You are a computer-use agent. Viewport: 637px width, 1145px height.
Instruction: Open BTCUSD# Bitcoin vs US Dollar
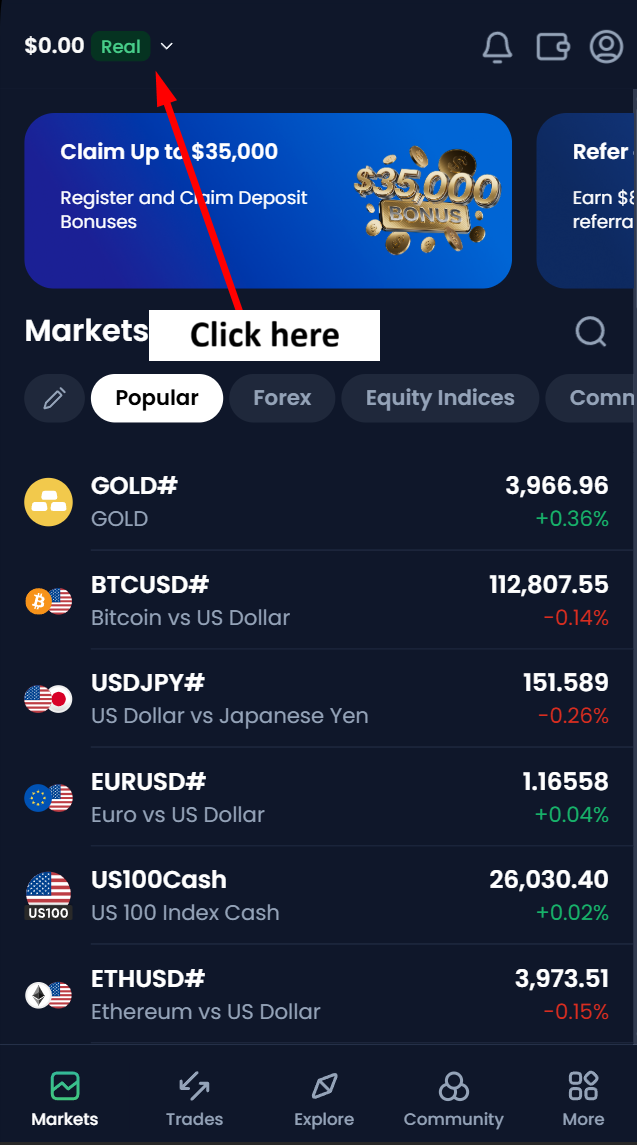[x=318, y=600]
